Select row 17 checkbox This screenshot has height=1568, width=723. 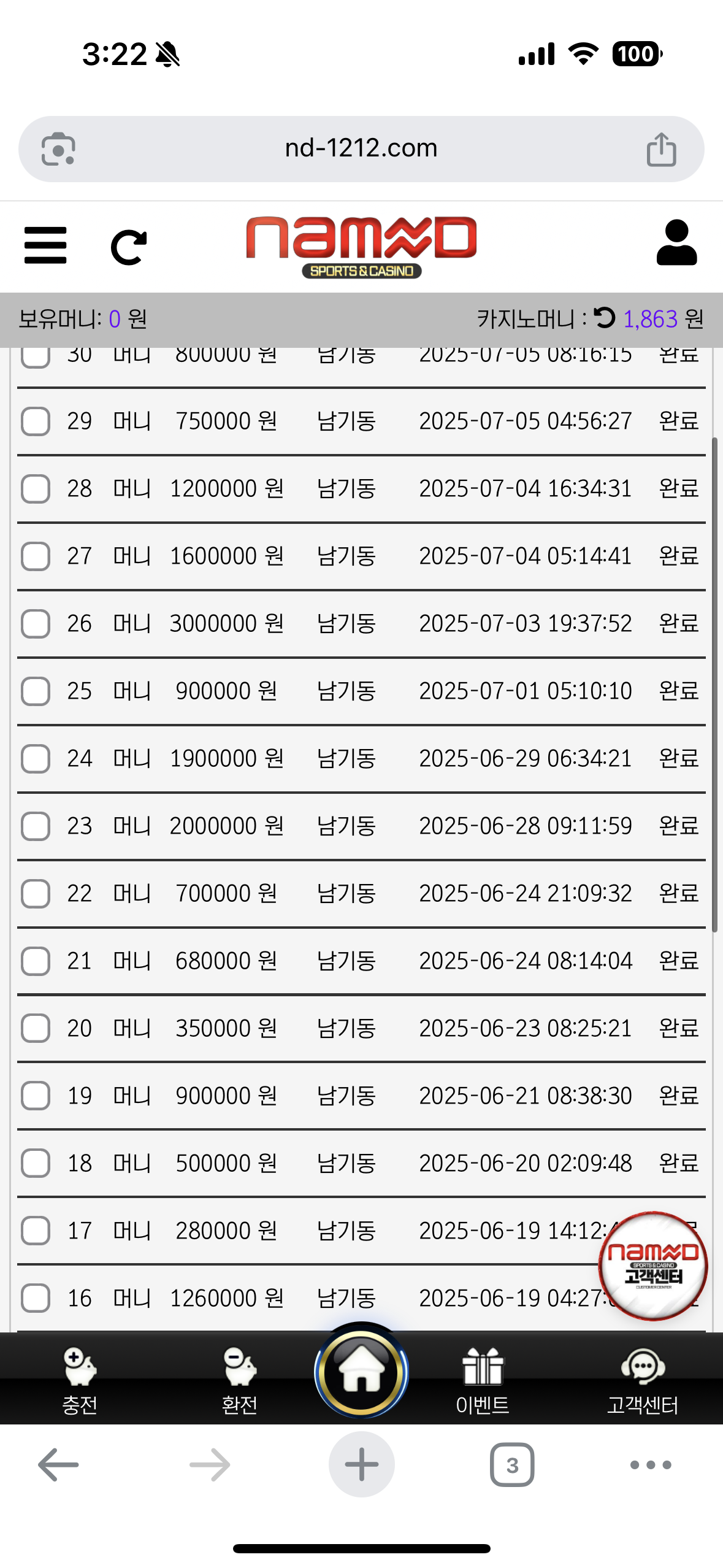[36, 1231]
